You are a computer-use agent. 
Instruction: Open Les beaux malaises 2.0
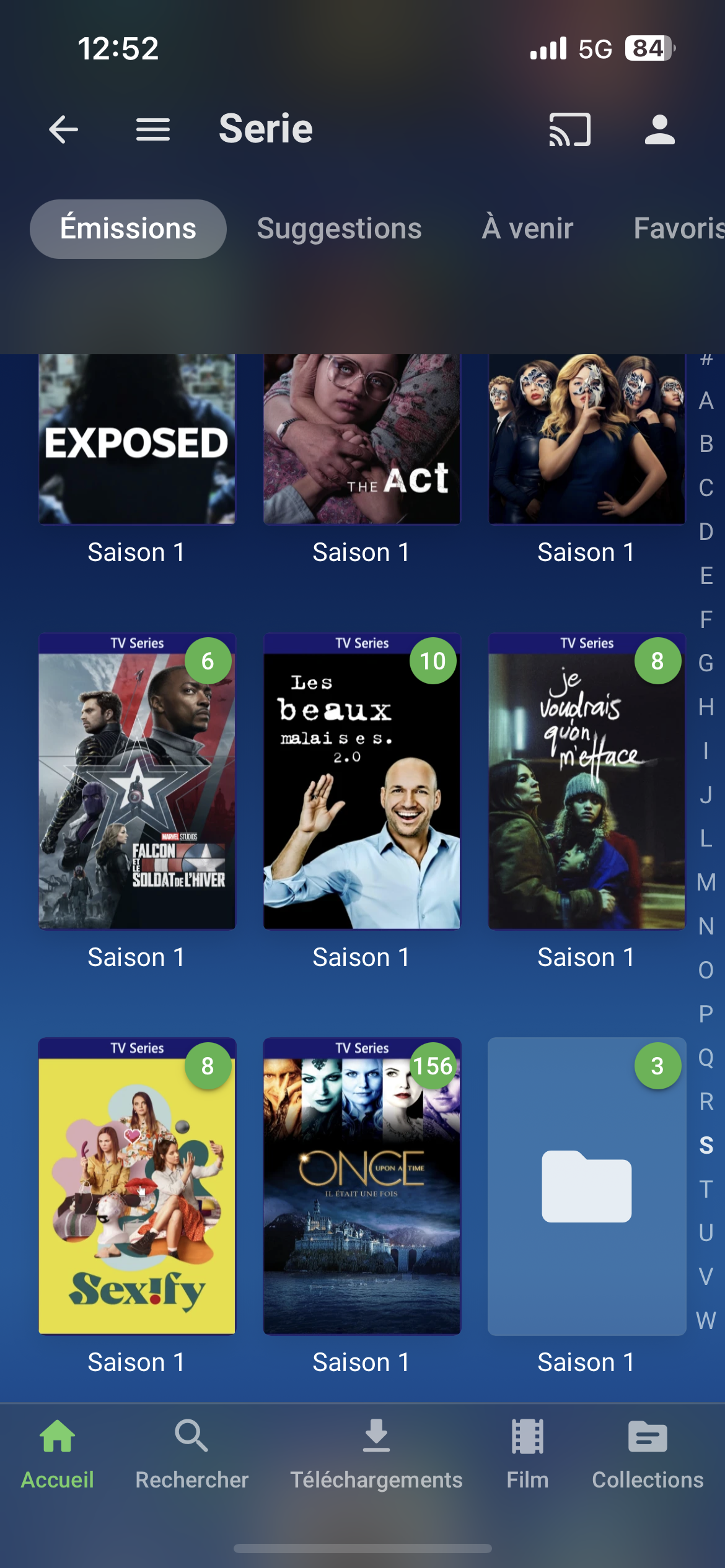coord(362,782)
